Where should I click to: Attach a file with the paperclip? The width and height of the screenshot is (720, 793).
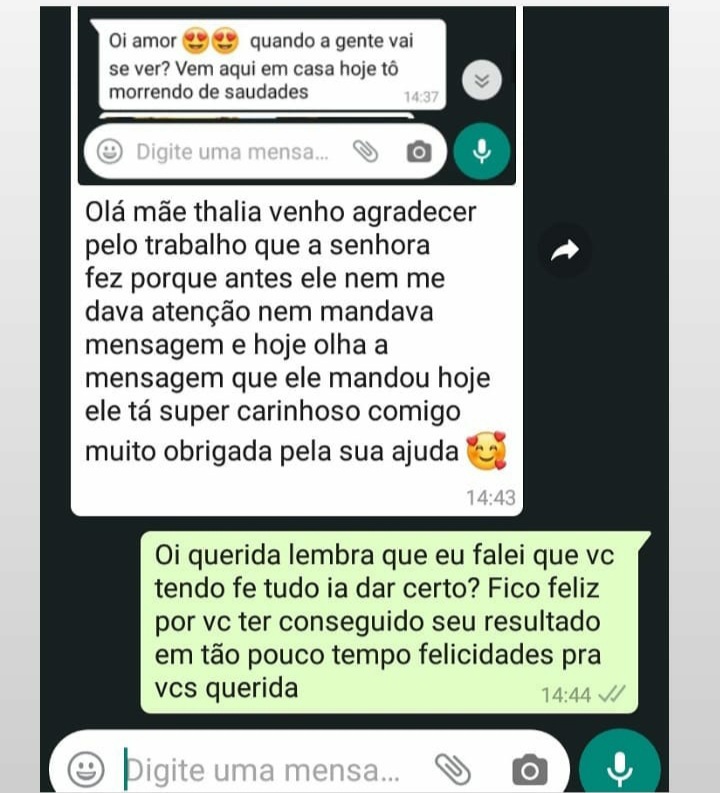tap(452, 769)
